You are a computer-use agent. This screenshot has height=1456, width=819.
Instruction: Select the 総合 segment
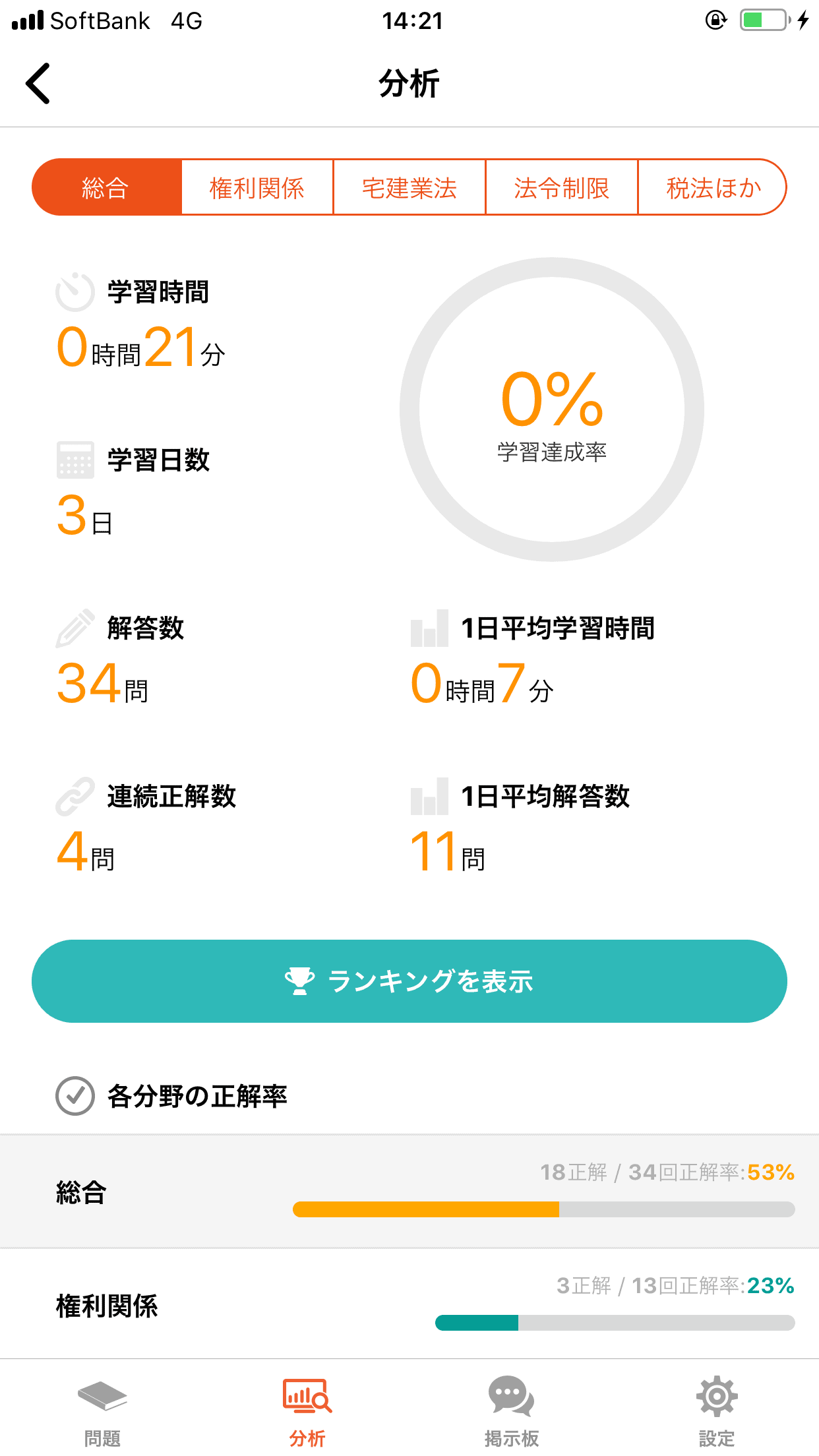coord(107,187)
